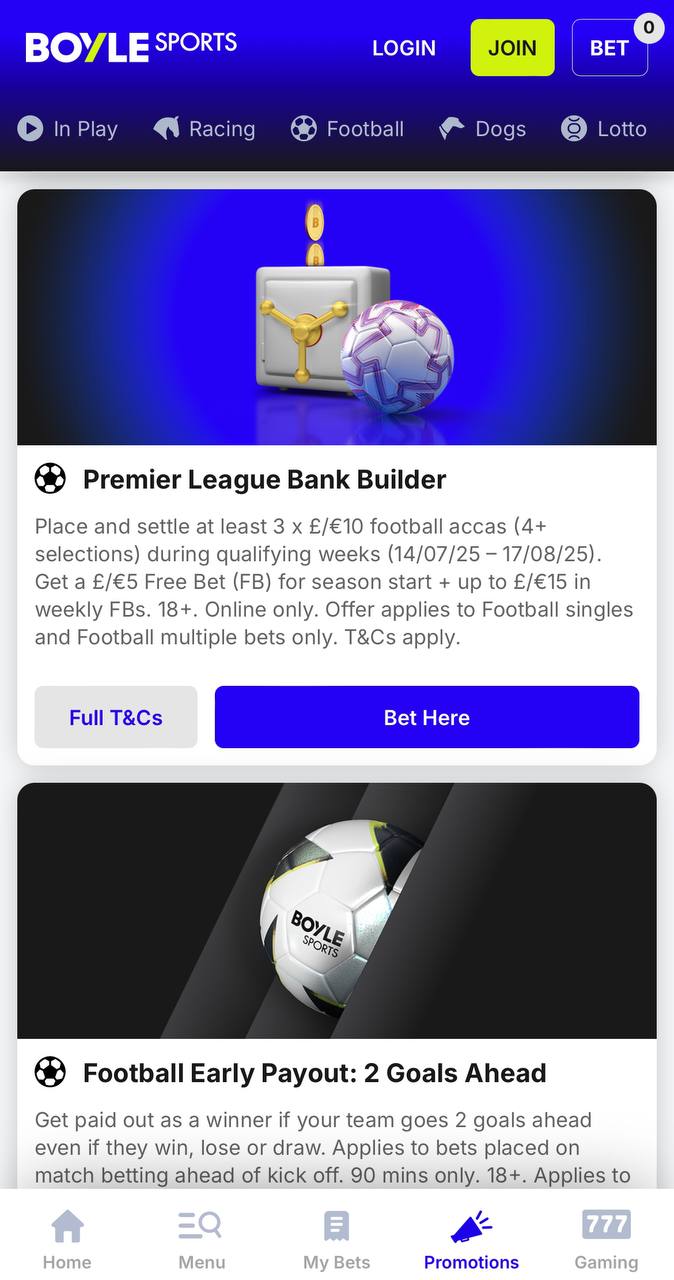Open the Racing section

tap(204, 129)
